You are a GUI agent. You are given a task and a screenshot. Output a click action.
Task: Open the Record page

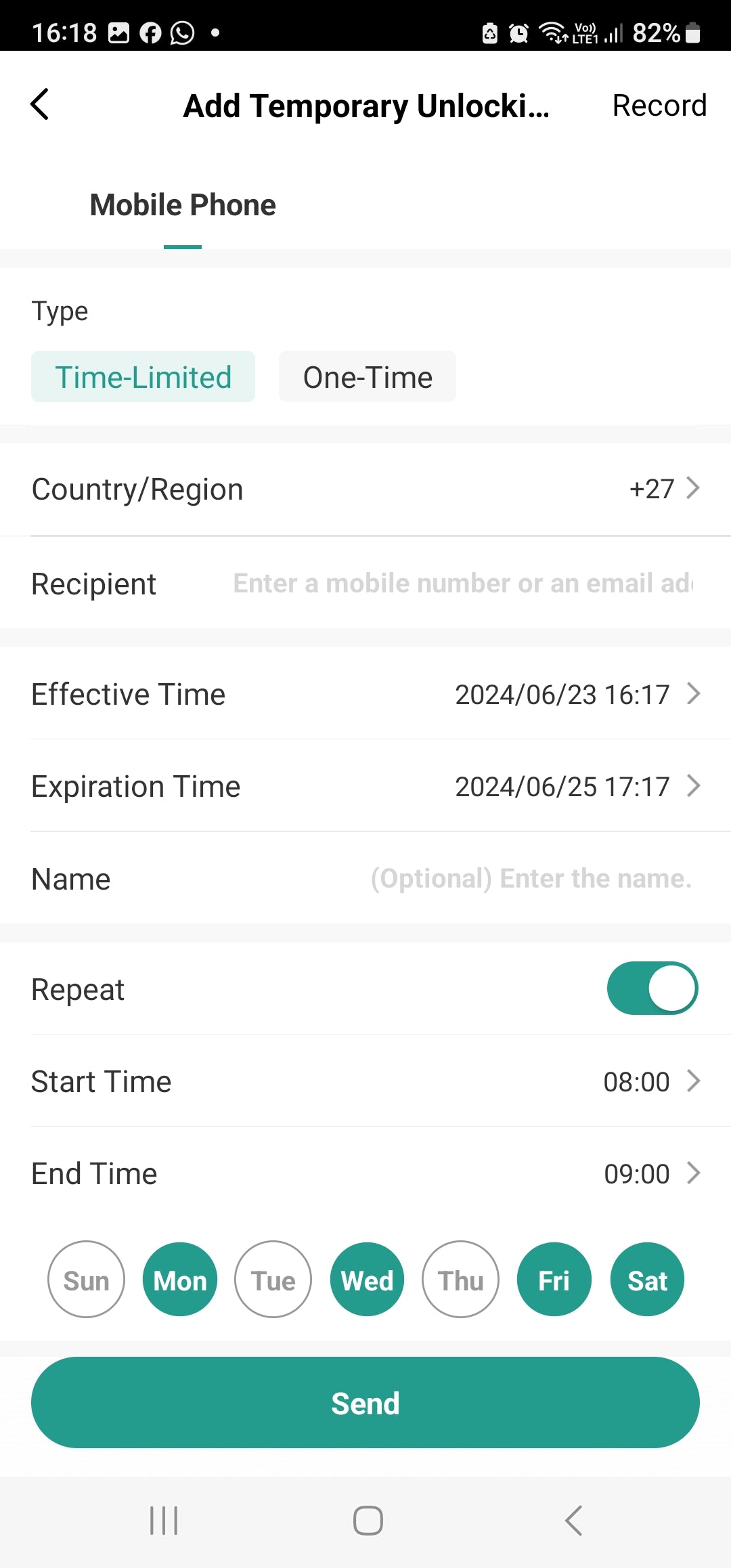click(x=659, y=106)
